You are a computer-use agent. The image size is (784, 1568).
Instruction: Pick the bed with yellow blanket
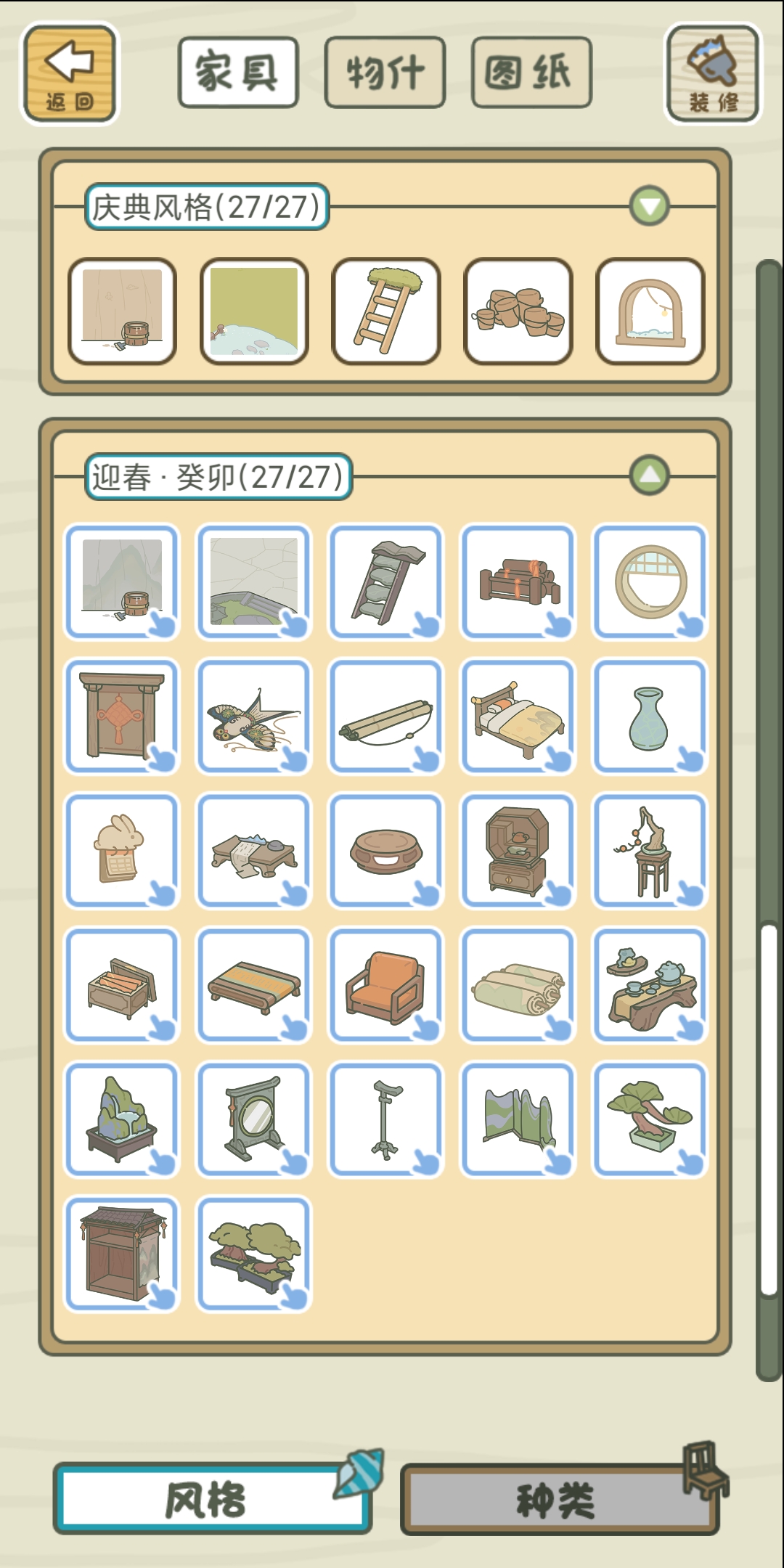pyautogui.click(x=518, y=716)
